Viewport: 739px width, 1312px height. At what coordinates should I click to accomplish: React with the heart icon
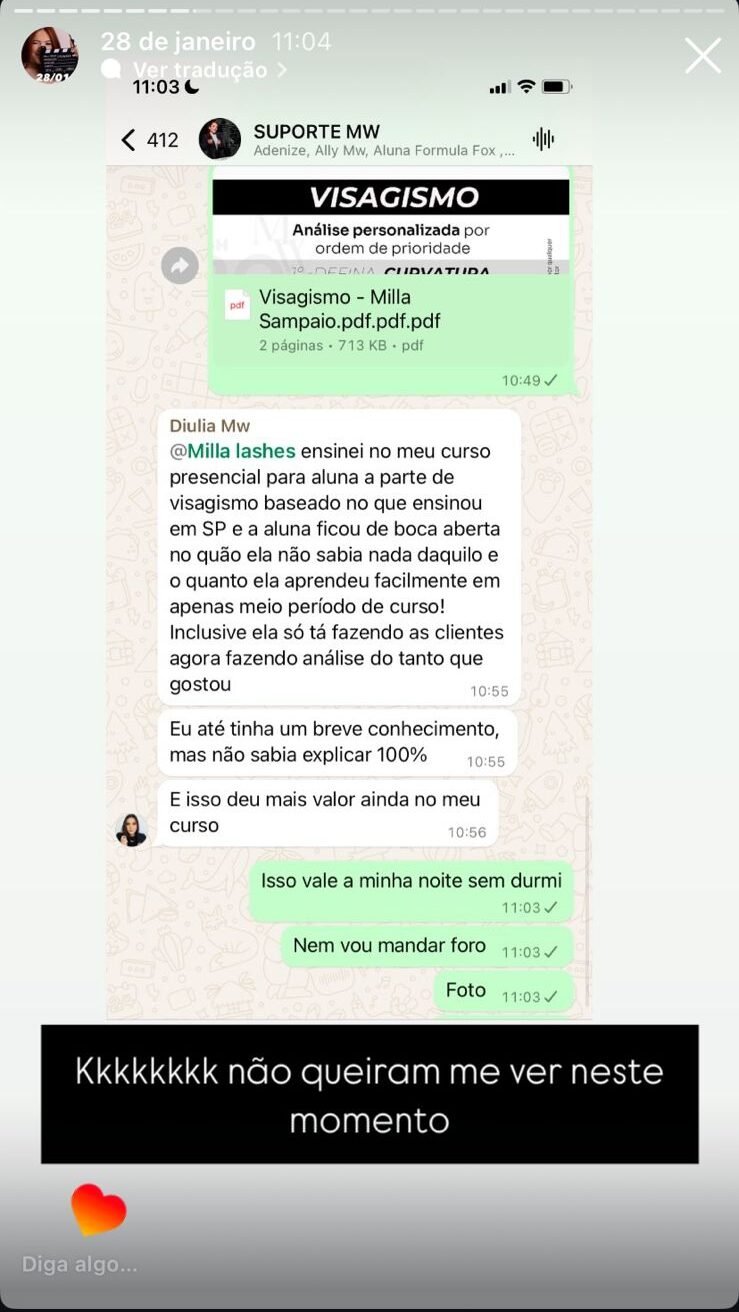tap(99, 1210)
